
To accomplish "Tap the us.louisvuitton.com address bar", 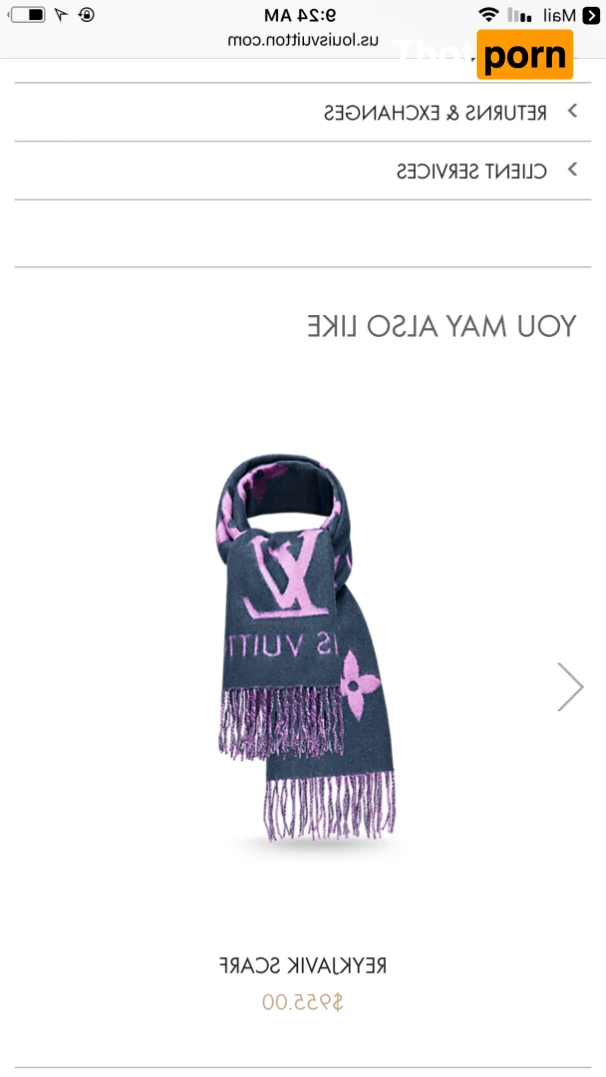I will 303,41.
